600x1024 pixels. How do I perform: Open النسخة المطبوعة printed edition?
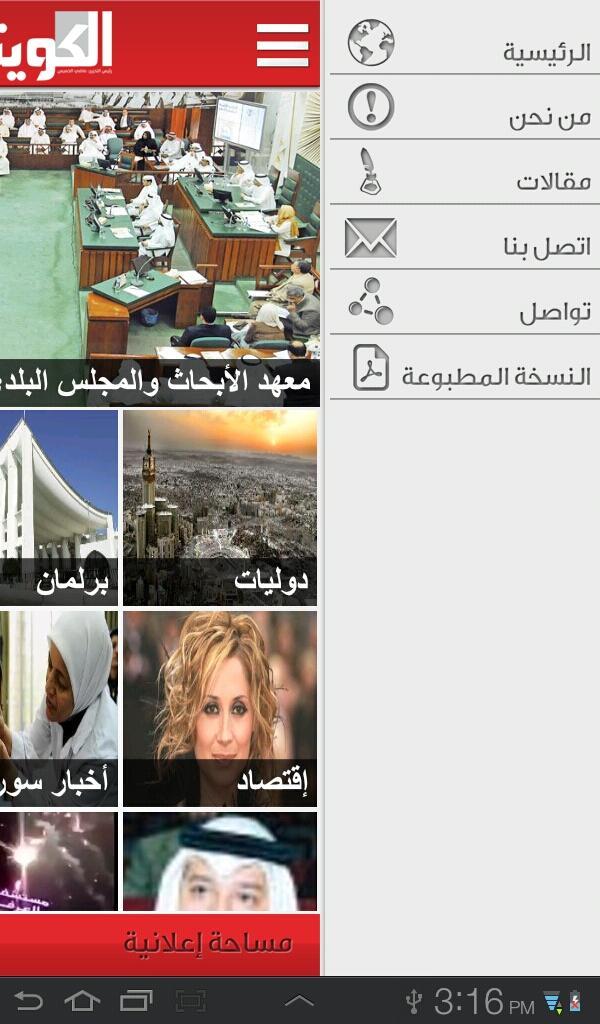click(465, 368)
